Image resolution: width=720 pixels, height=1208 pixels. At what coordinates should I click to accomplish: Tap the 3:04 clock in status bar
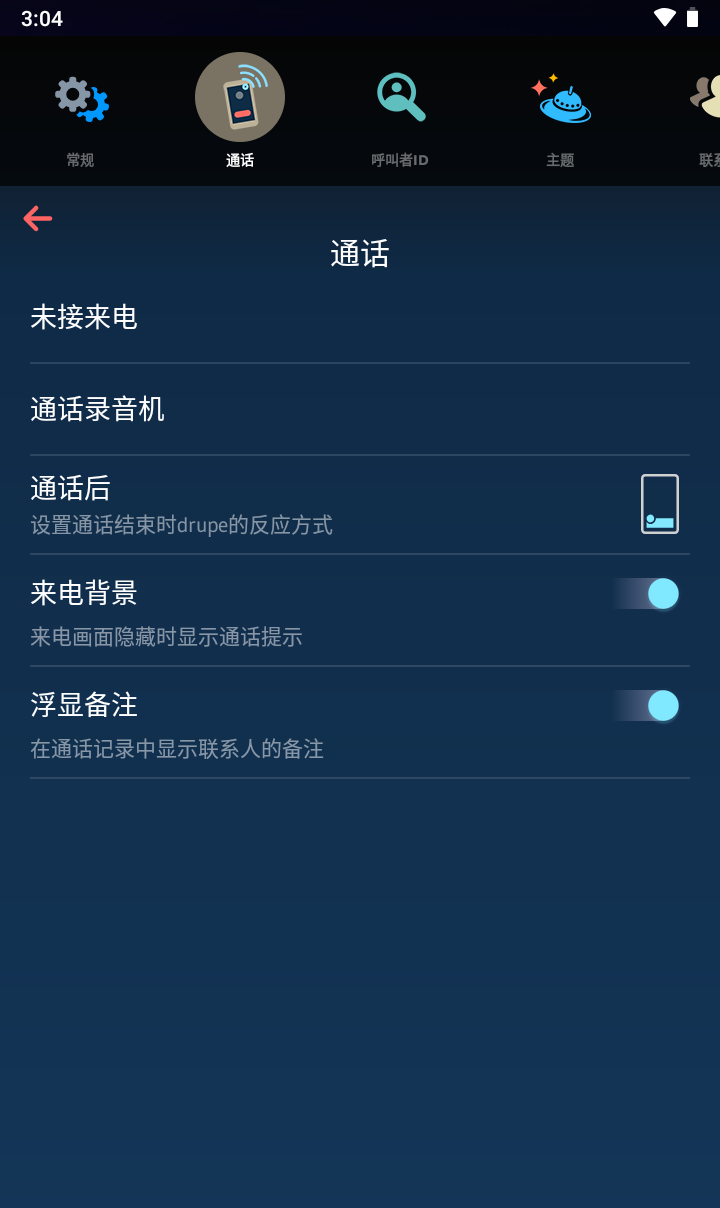(43, 16)
